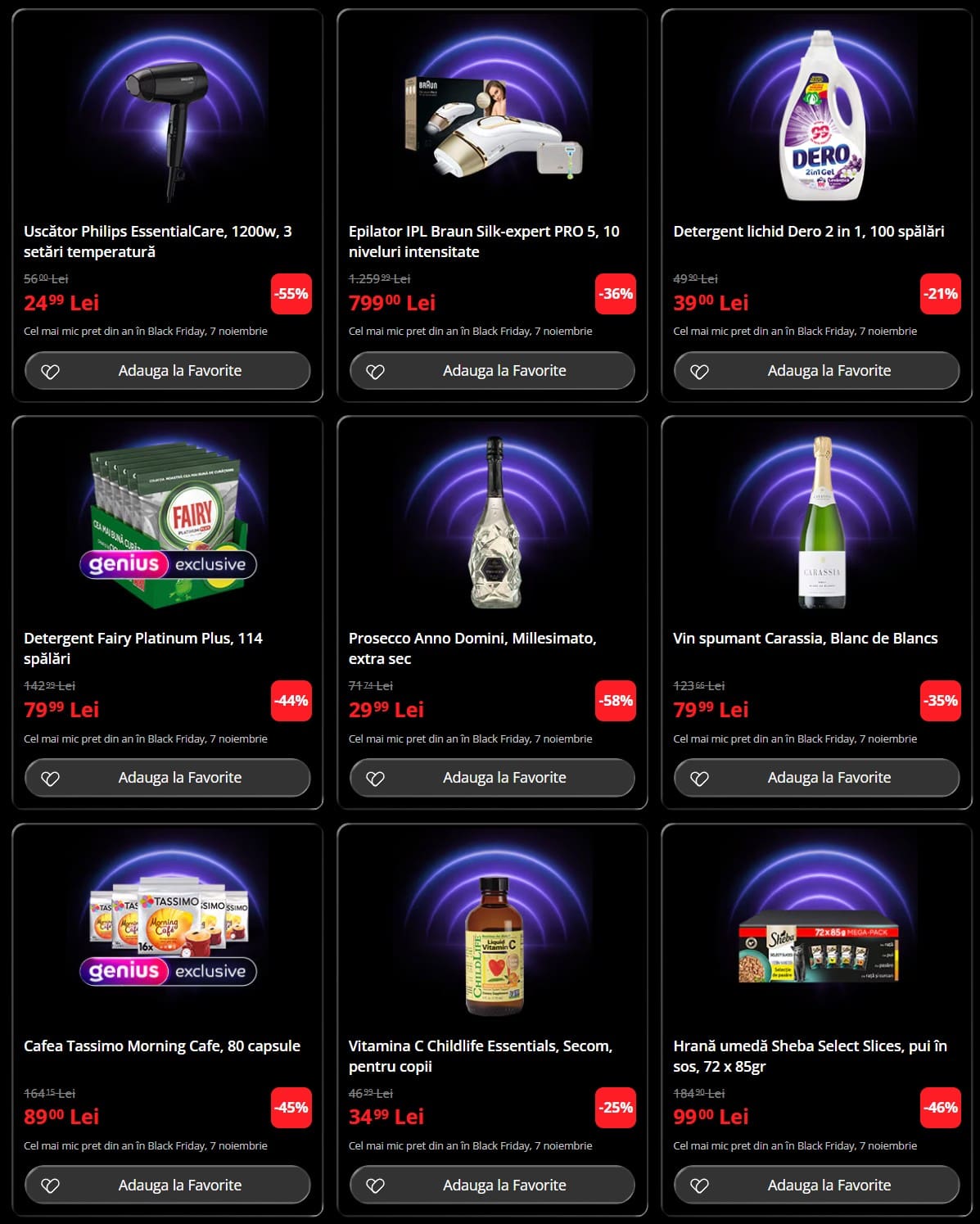
Task: Add Carassia sparkling wine to favorites
Action: [x=816, y=778]
